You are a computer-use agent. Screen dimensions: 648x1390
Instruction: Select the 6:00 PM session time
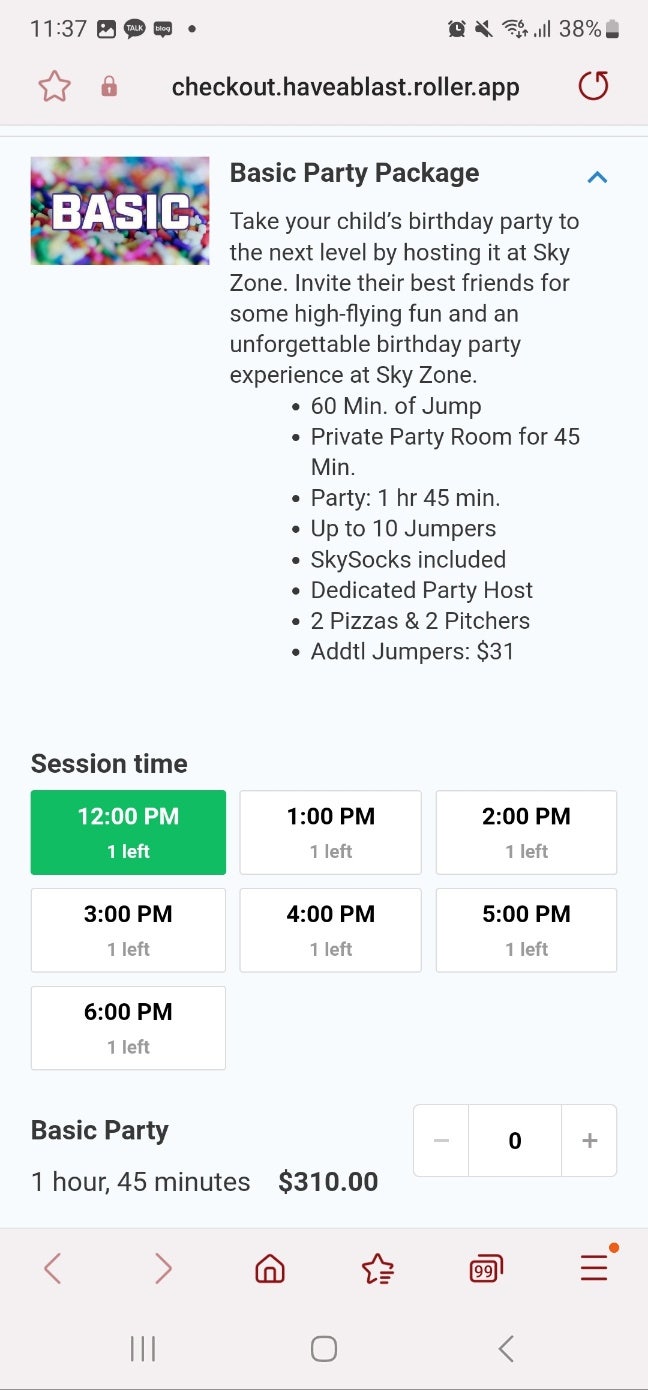[x=128, y=1028]
